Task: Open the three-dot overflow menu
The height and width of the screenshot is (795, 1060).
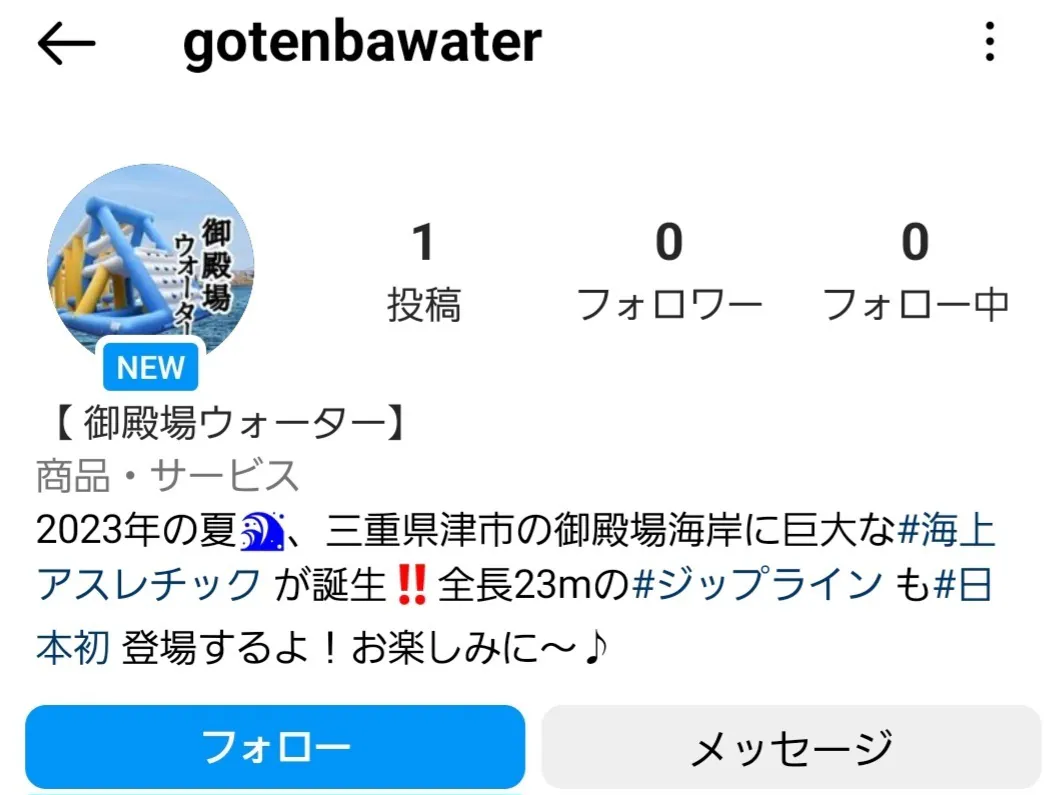Action: [989, 42]
